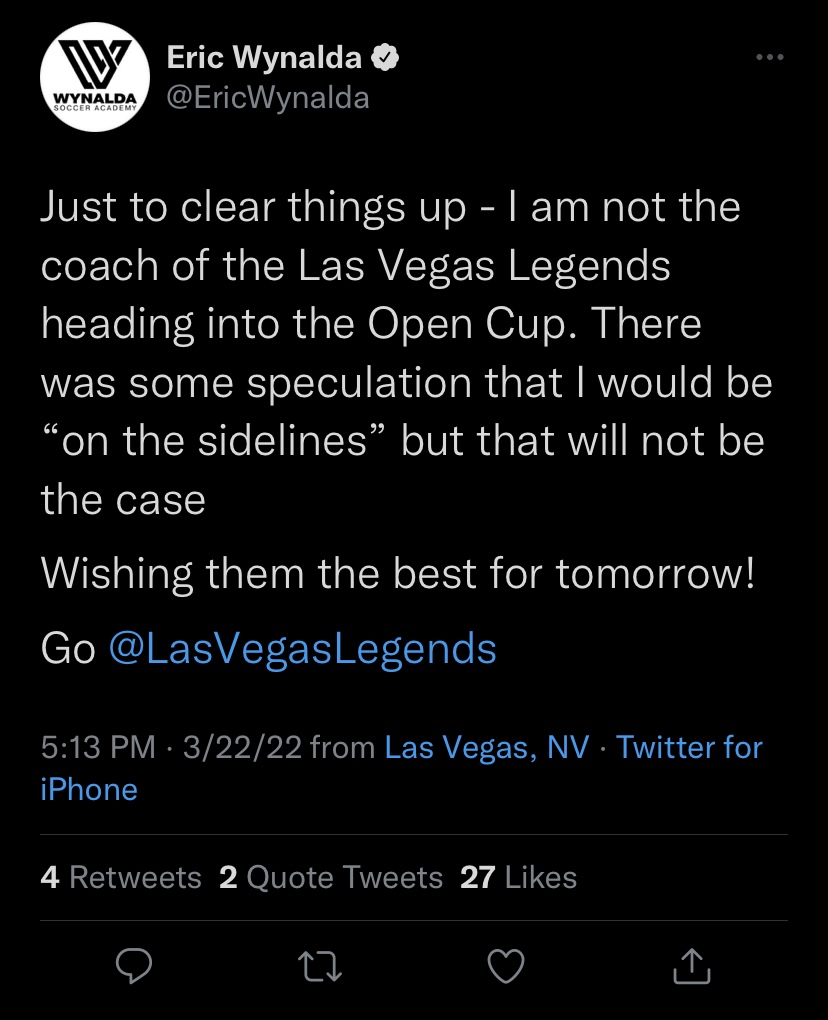Open the Las Vegas, NV location link
828x1020 pixels.
click(487, 747)
